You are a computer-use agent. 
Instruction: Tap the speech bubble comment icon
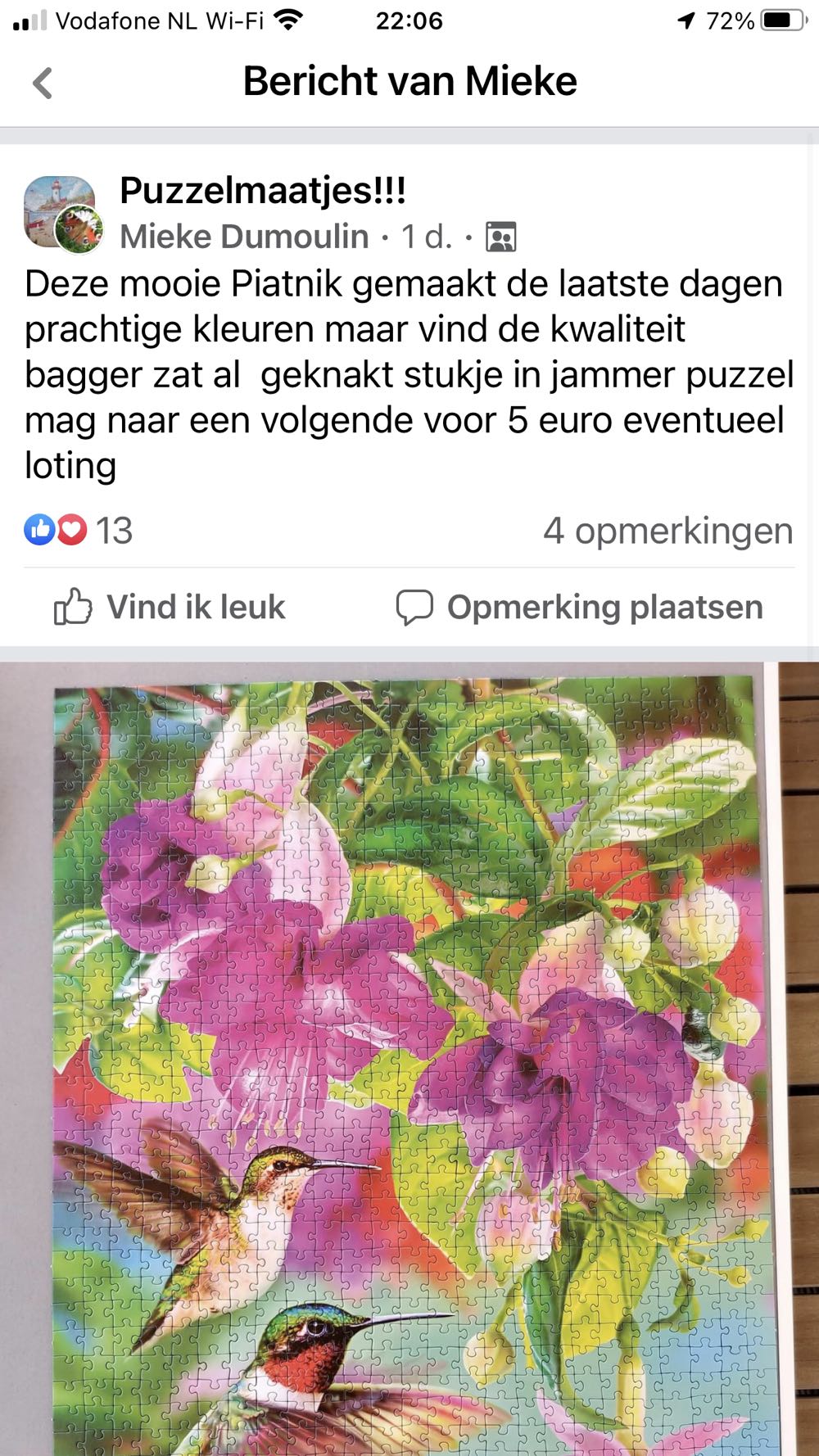(x=416, y=606)
